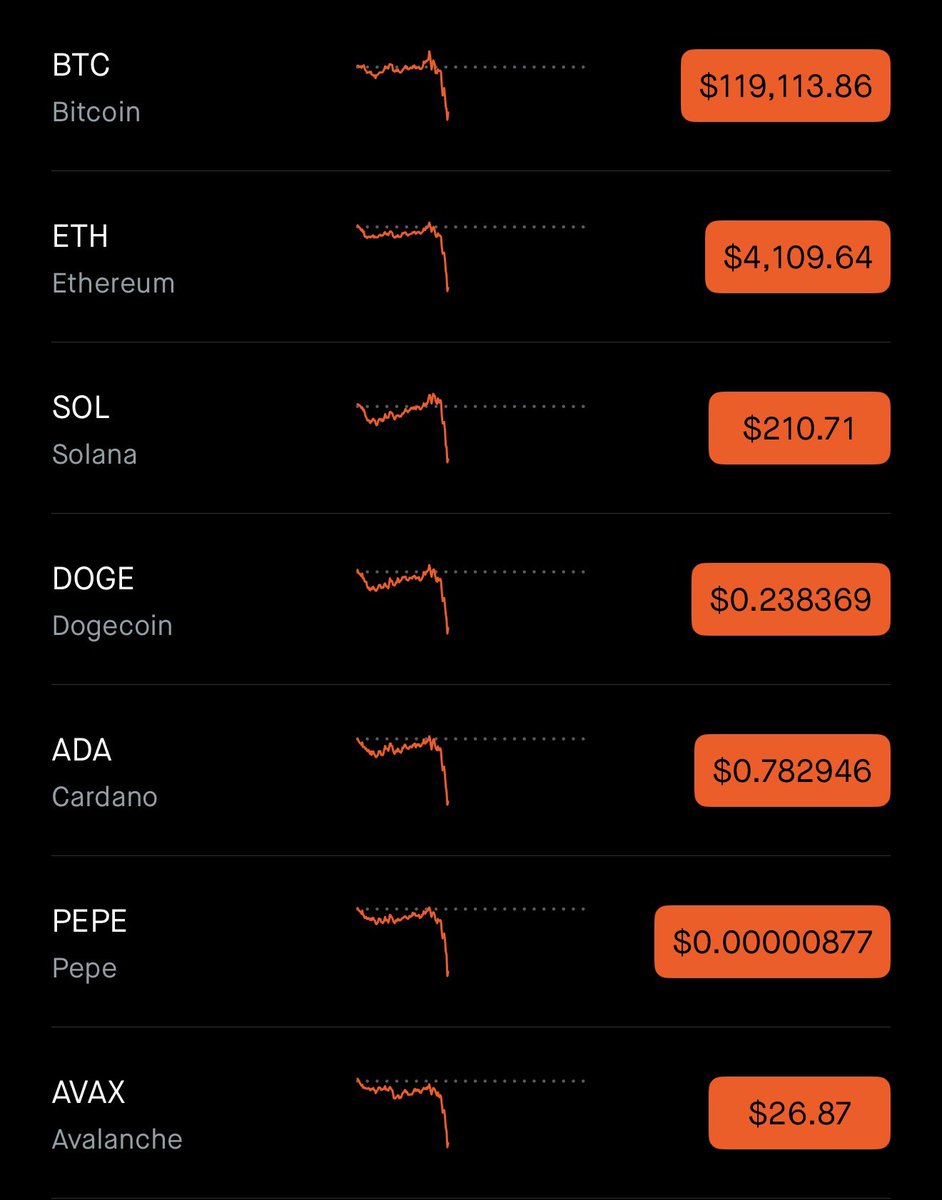Tap the $26.87 price button
This screenshot has width=942, height=1200.
coord(799,1113)
